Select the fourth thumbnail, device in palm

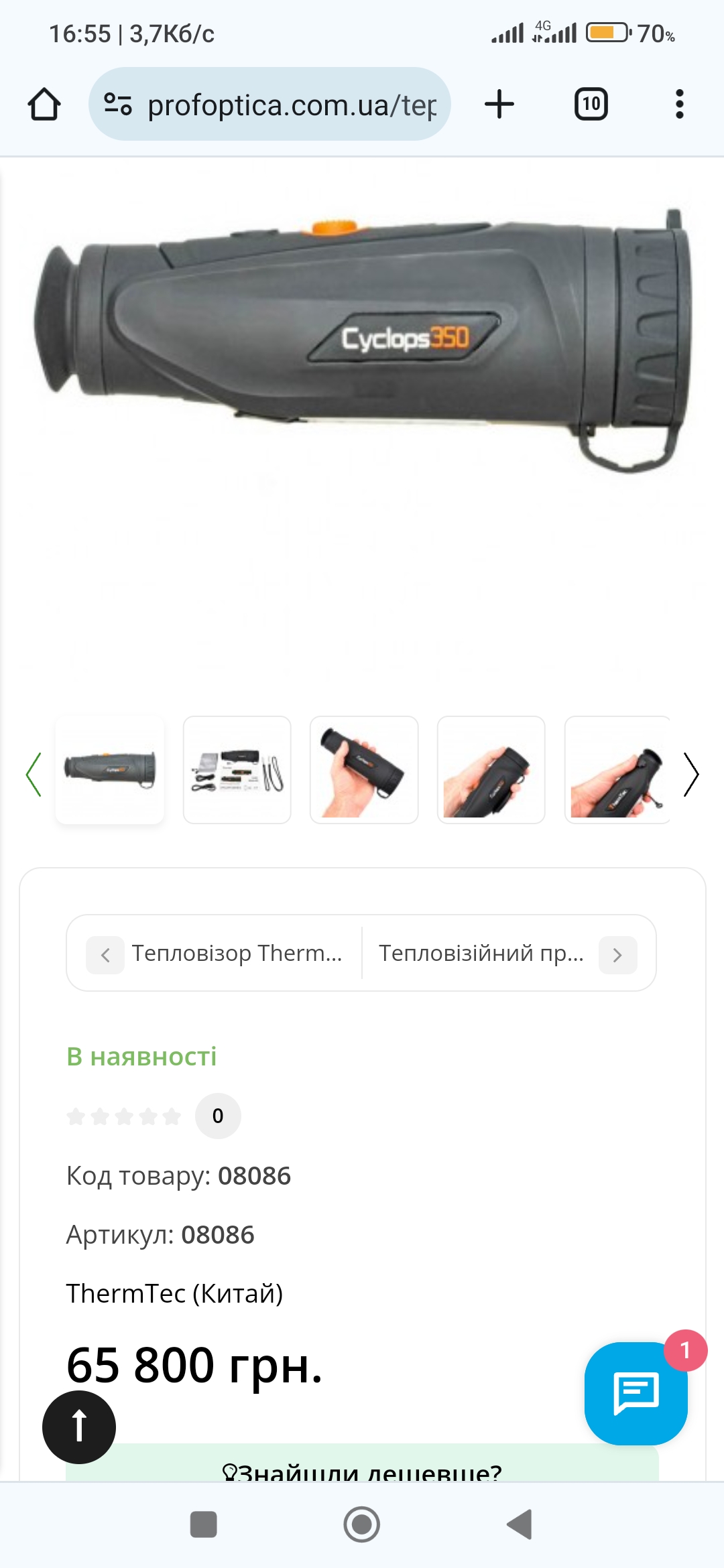[x=491, y=770]
